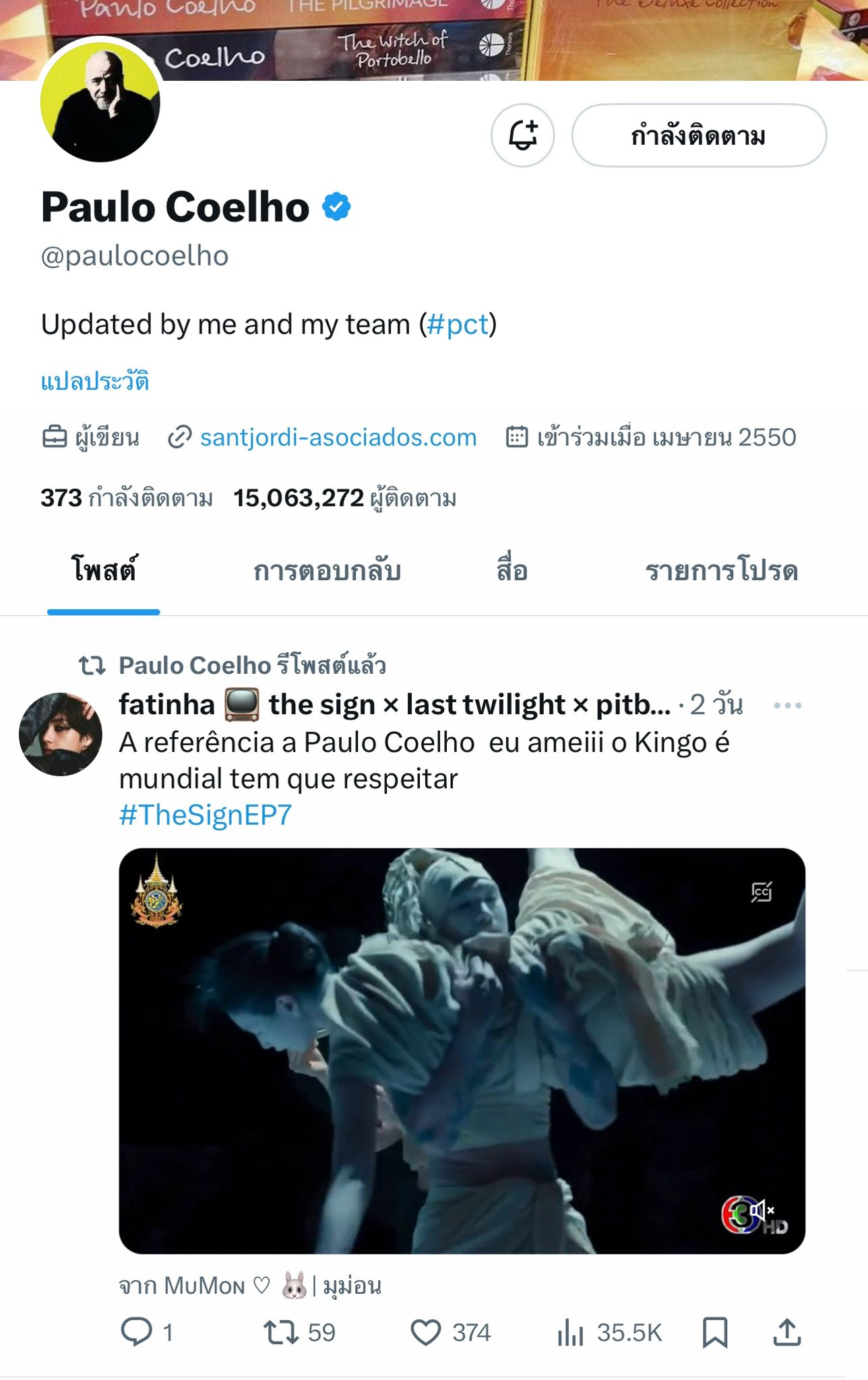Bookmark fatinha's post
The width and height of the screenshot is (868, 1380).
714,1332
